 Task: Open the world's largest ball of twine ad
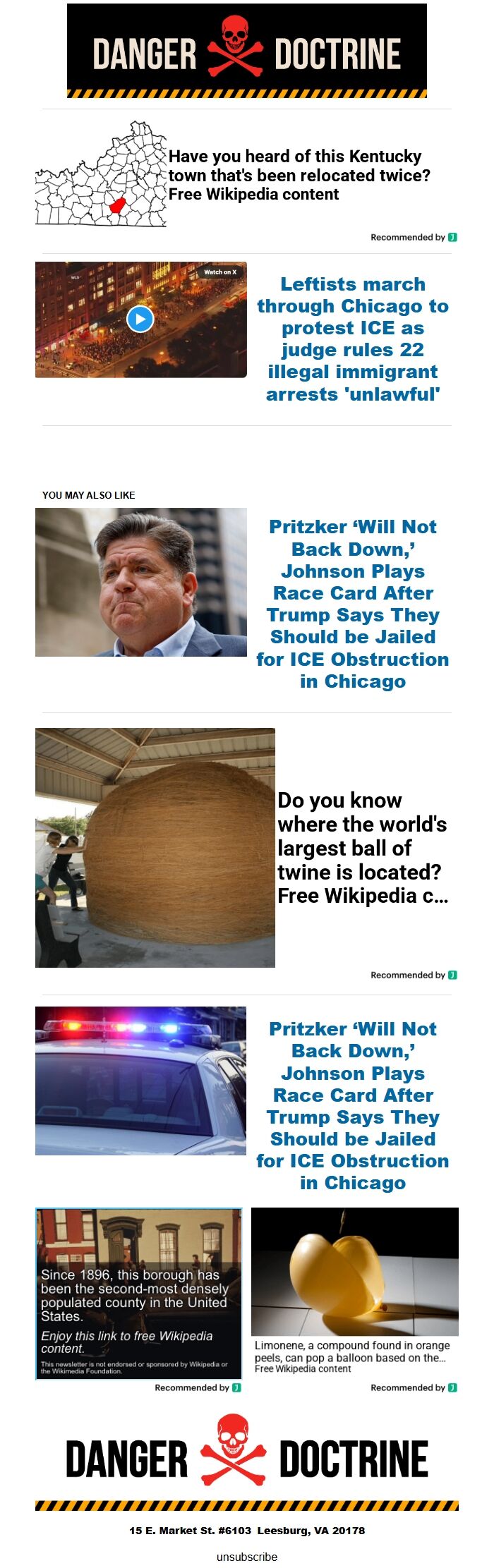[x=361, y=848]
